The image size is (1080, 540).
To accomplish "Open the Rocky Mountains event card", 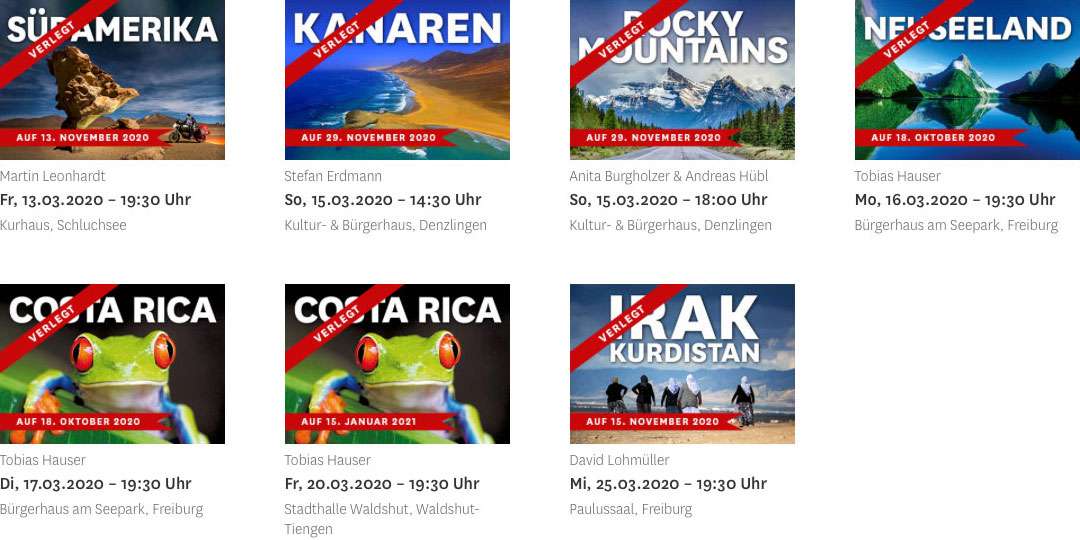I will (x=682, y=80).
